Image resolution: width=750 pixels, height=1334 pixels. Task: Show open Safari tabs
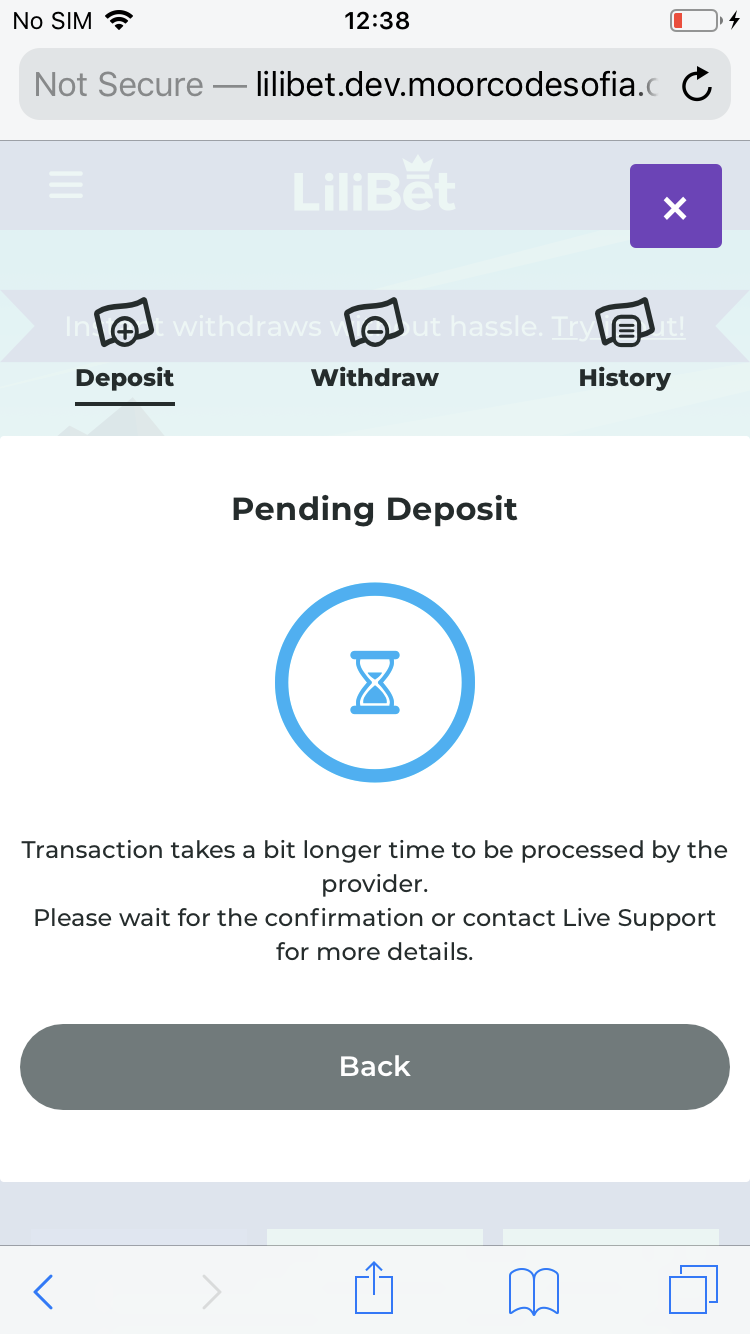tap(692, 1290)
